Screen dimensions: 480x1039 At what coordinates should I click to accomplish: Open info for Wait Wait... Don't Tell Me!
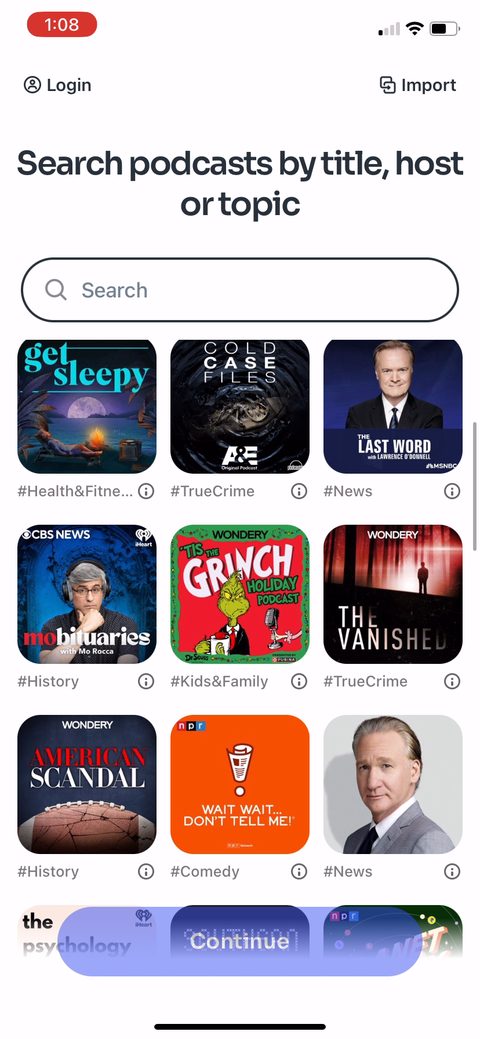(299, 871)
